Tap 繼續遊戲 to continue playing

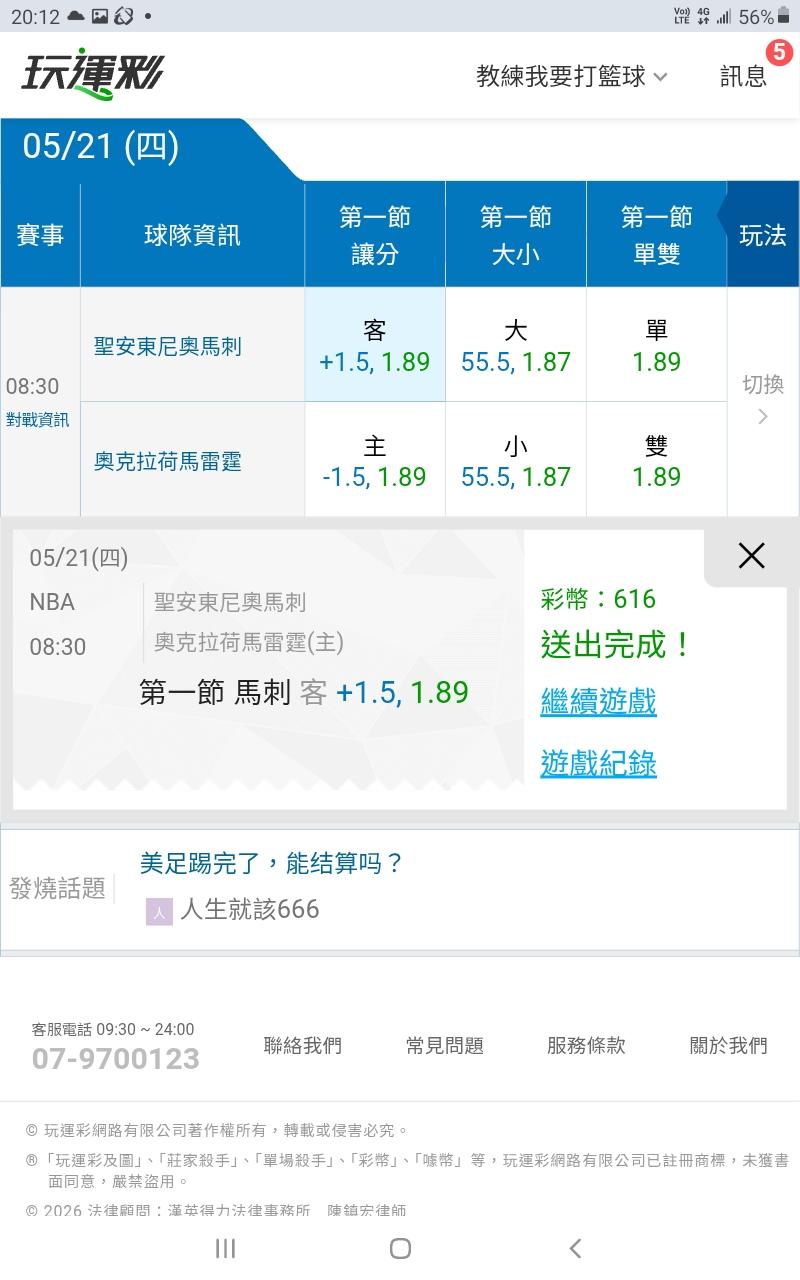point(598,701)
